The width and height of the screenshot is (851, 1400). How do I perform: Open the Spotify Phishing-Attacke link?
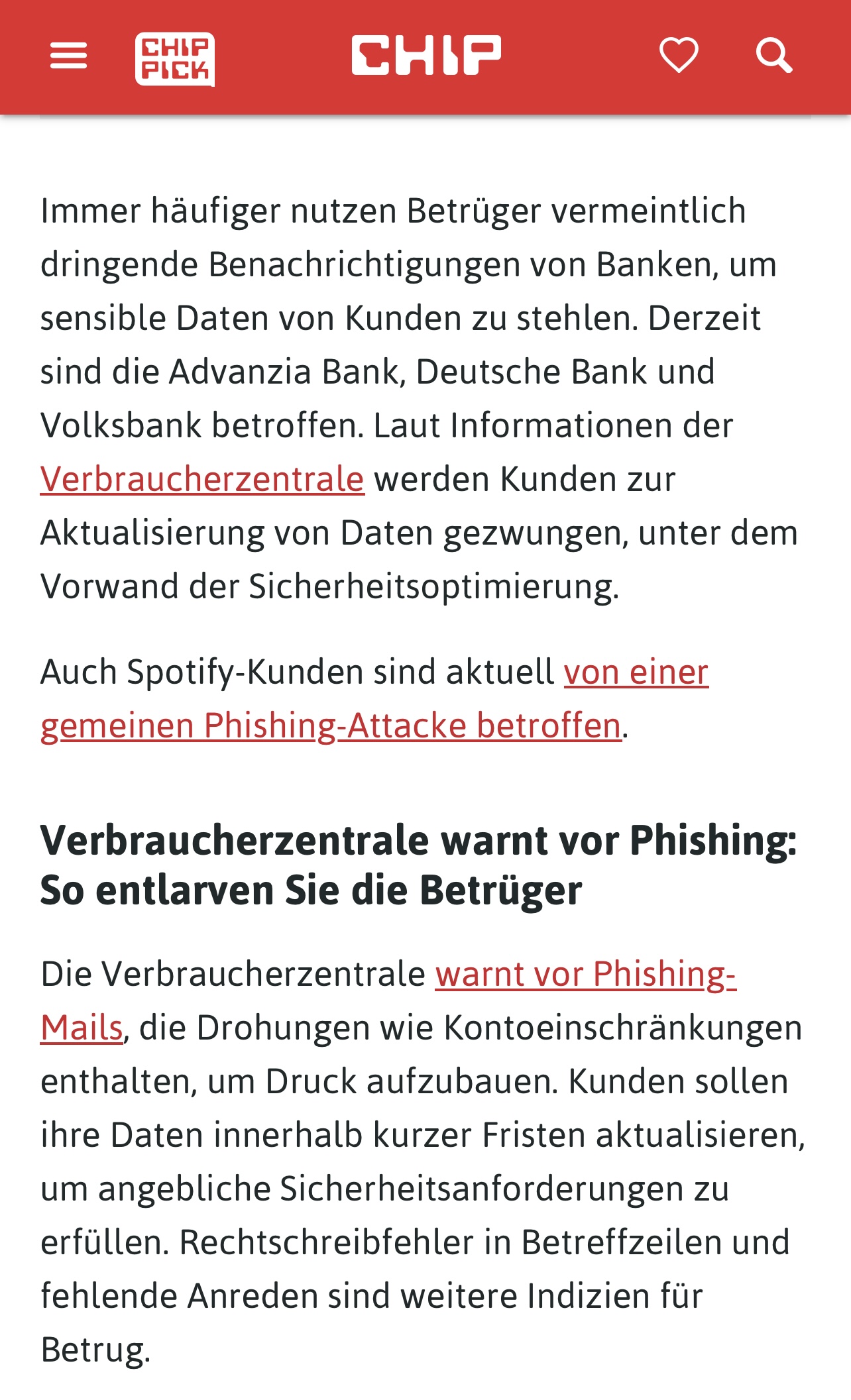[331, 726]
